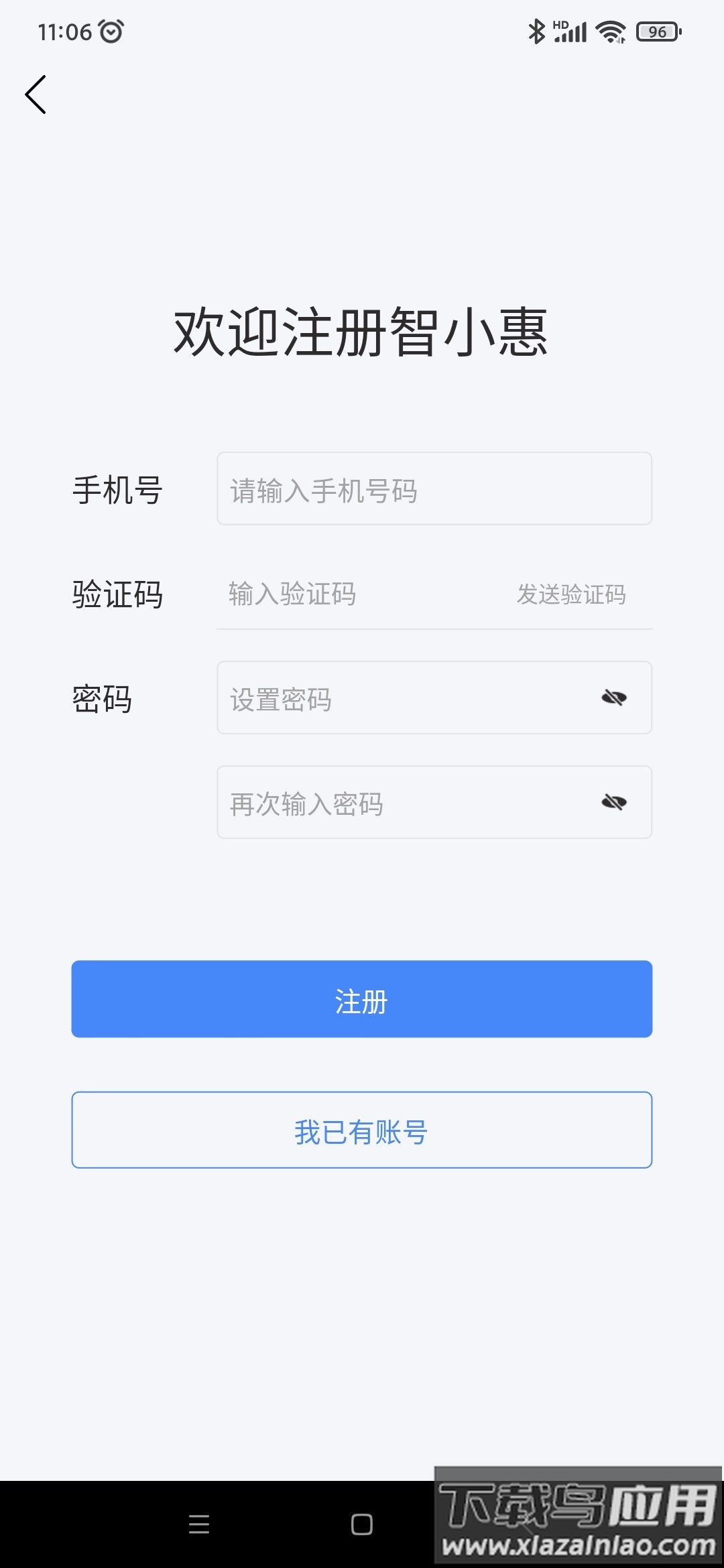Tap the phone number input field
Viewport: 724px width, 1568px height.
pos(434,489)
